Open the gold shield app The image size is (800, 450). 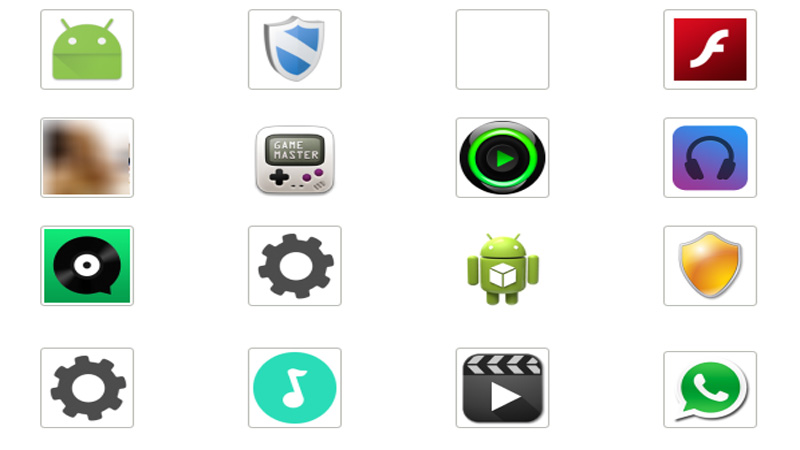point(710,266)
